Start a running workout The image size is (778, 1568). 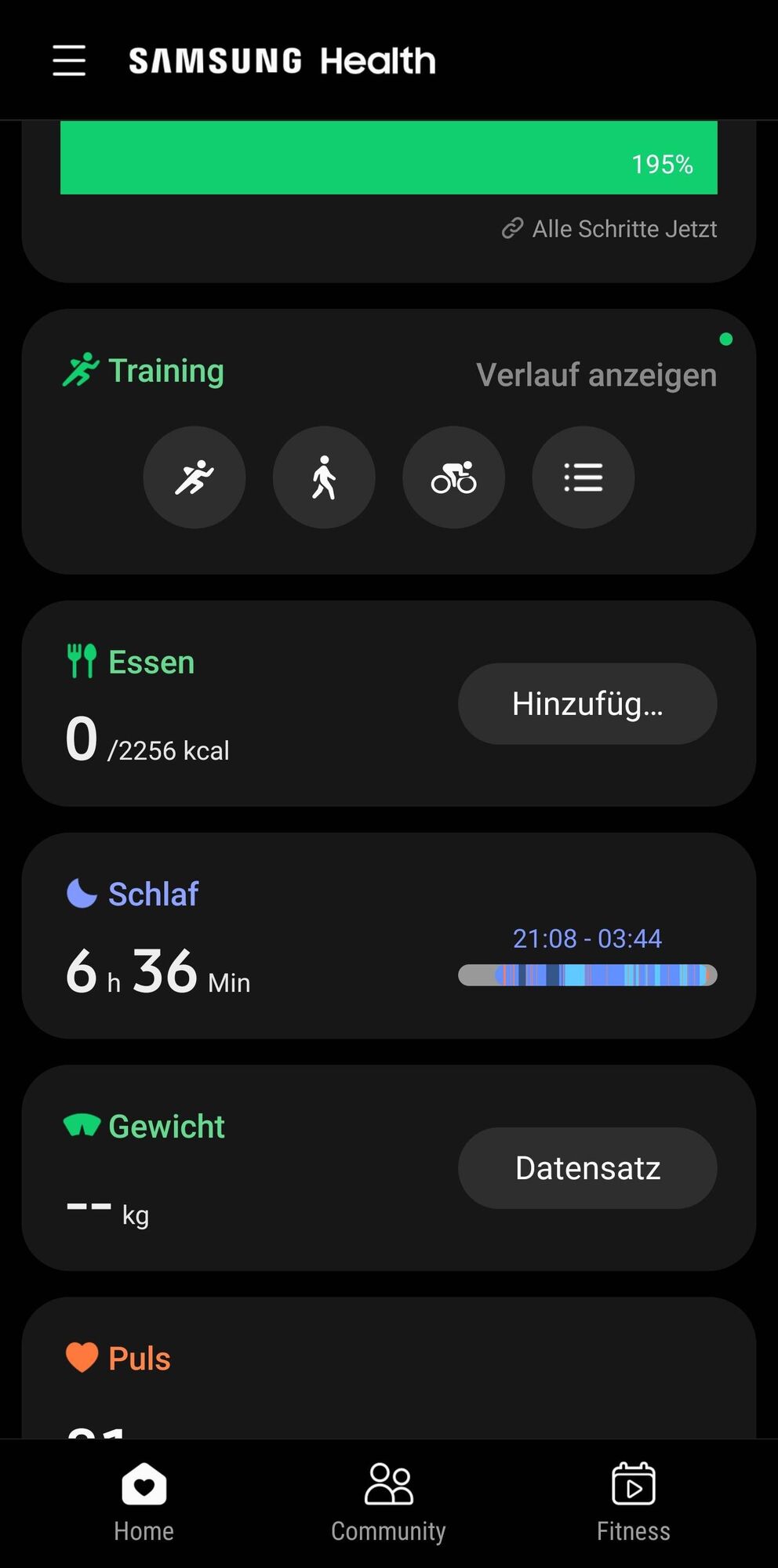click(194, 477)
